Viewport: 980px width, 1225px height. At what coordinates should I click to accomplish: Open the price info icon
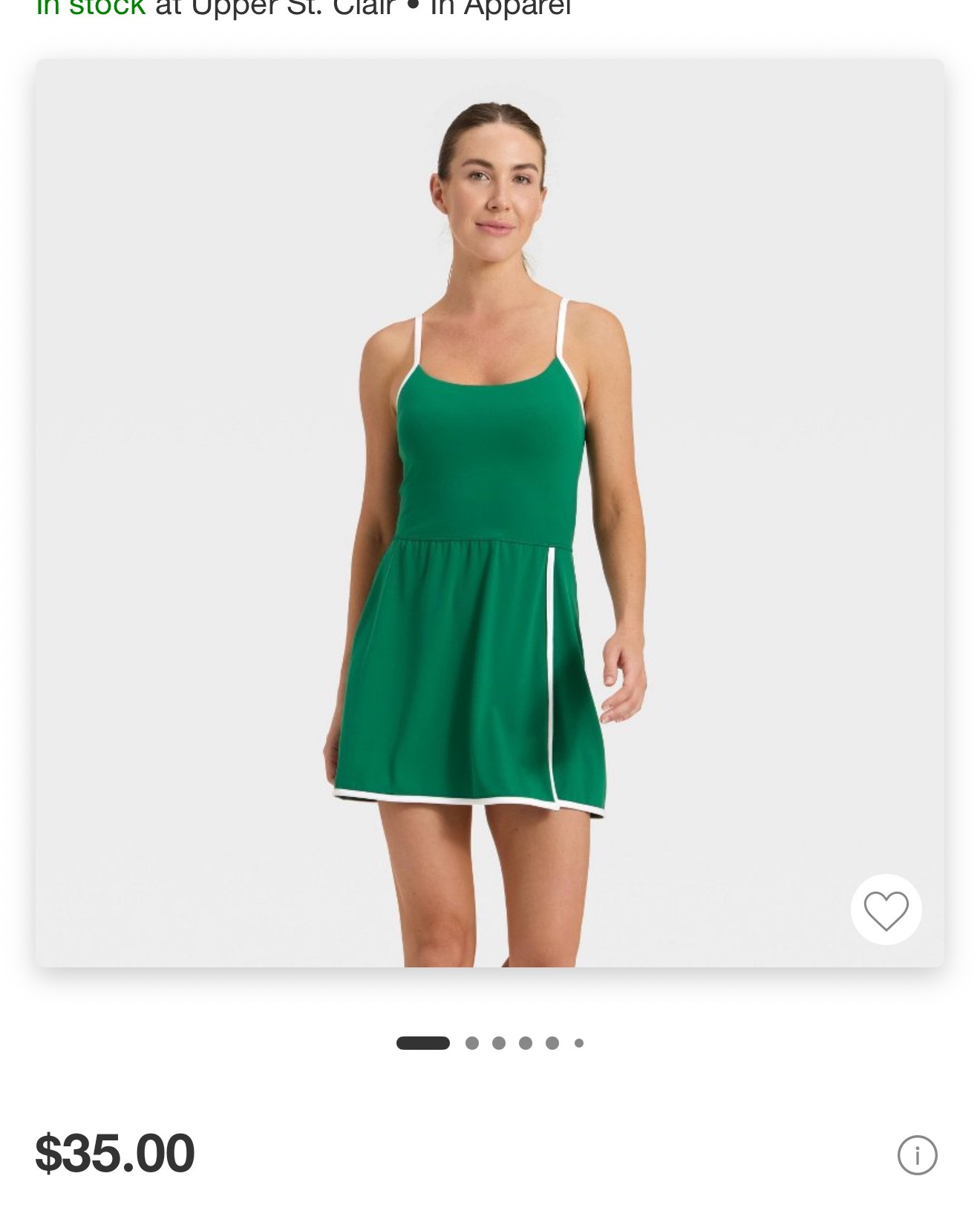917,1155
